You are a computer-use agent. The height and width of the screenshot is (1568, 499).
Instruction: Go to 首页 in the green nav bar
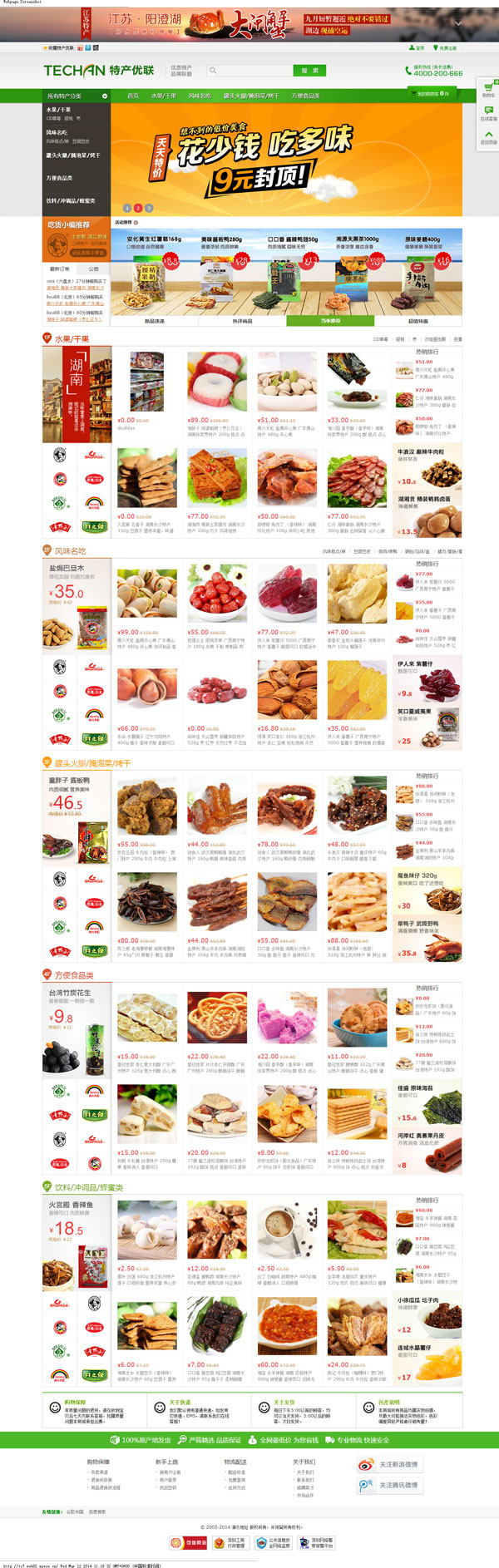(133, 96)
